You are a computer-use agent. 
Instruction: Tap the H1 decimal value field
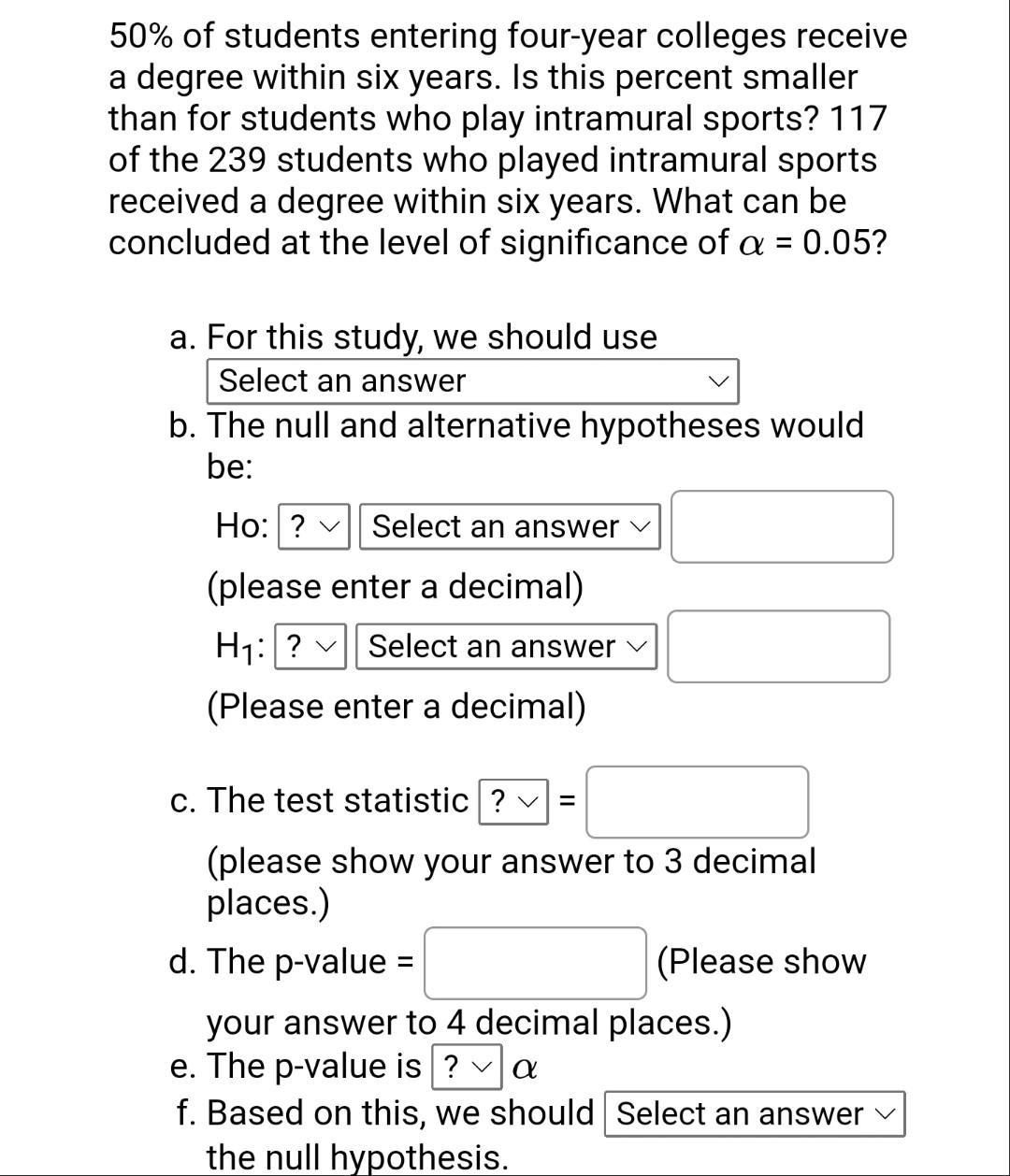coord(778,647)
